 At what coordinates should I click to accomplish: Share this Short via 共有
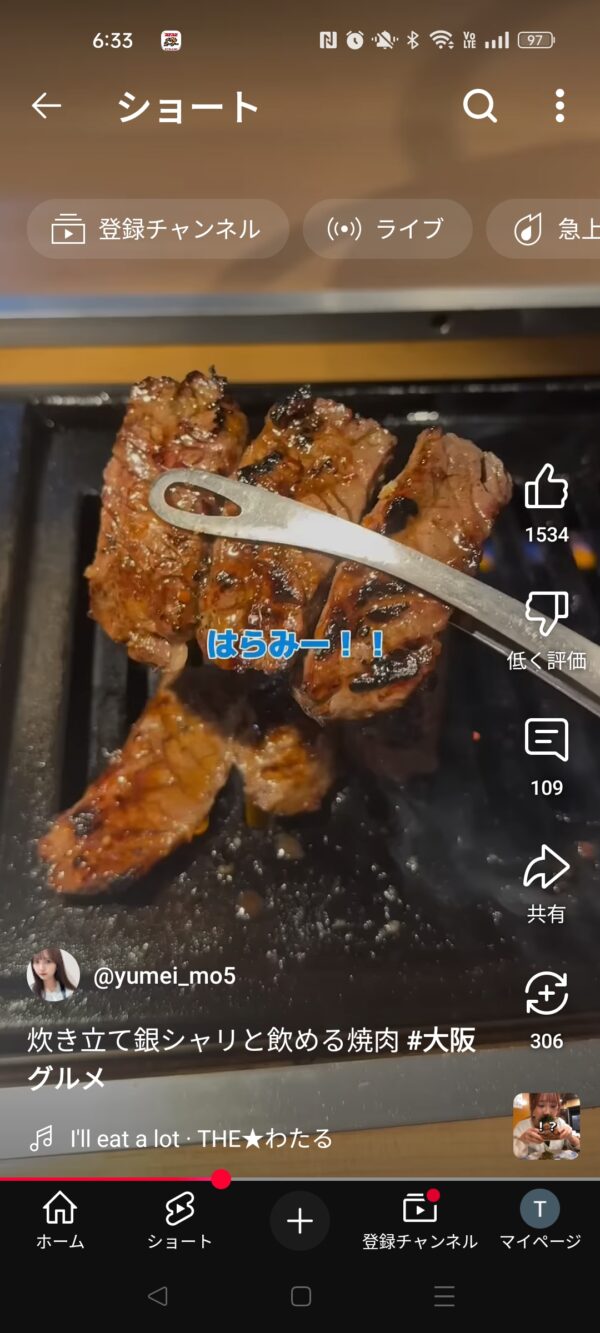pos(546,868)
